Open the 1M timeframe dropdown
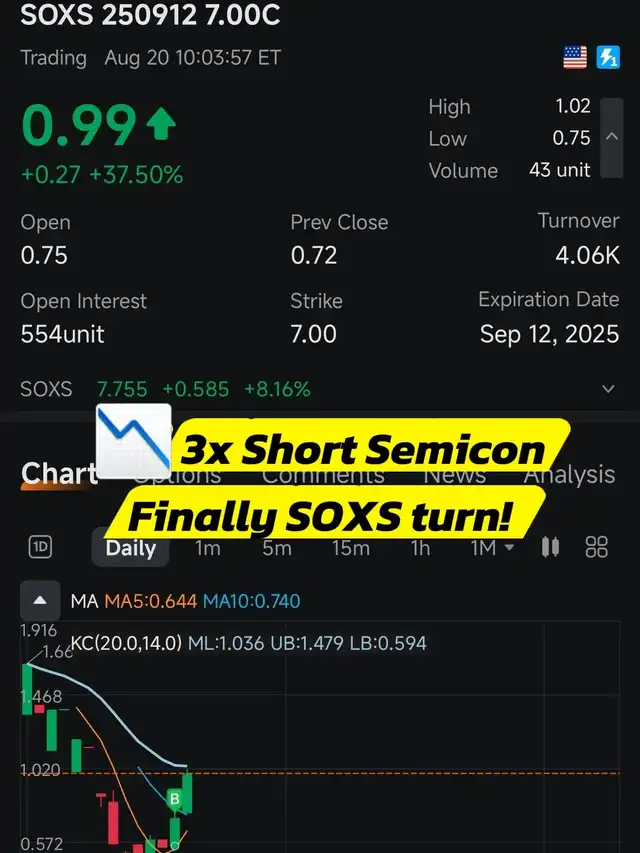640x853 pixels. tap(494, 548)
